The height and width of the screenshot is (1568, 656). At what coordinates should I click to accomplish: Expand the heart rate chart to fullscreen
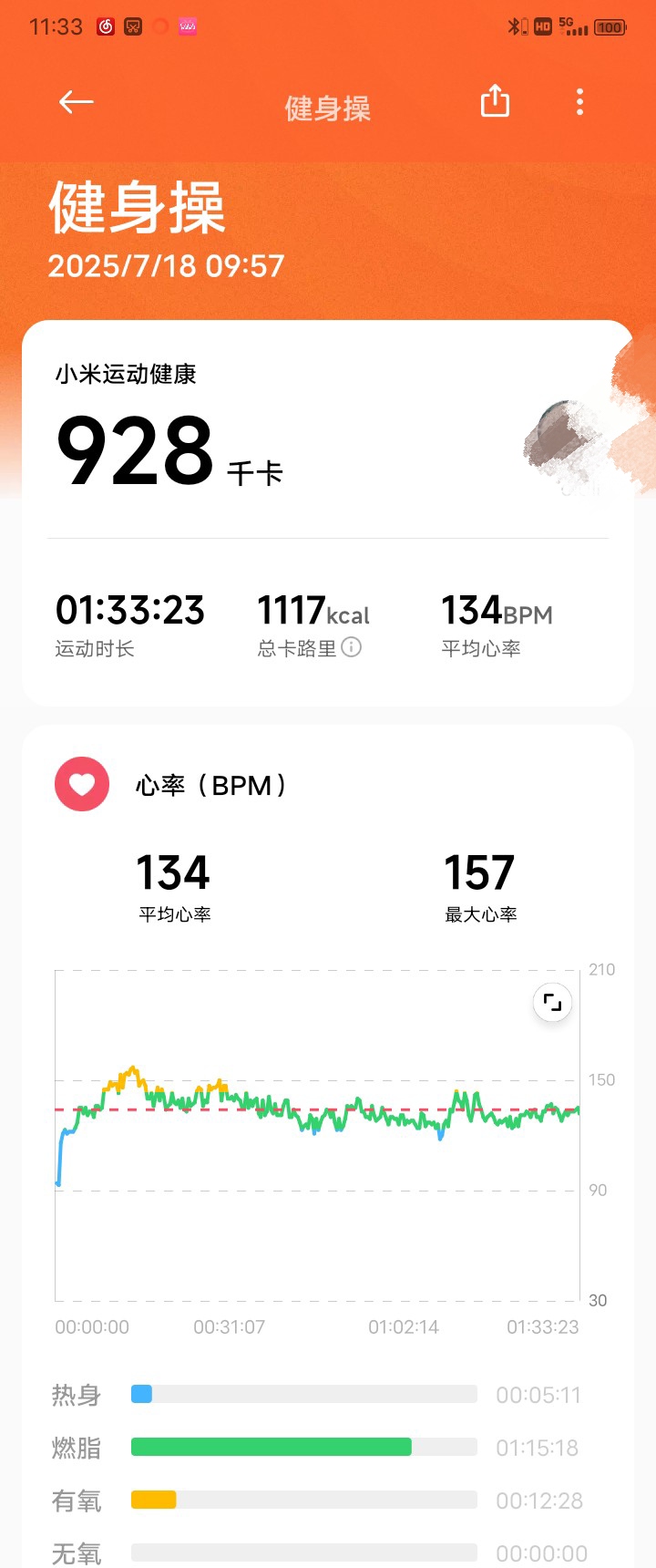tap(552, 1003)
